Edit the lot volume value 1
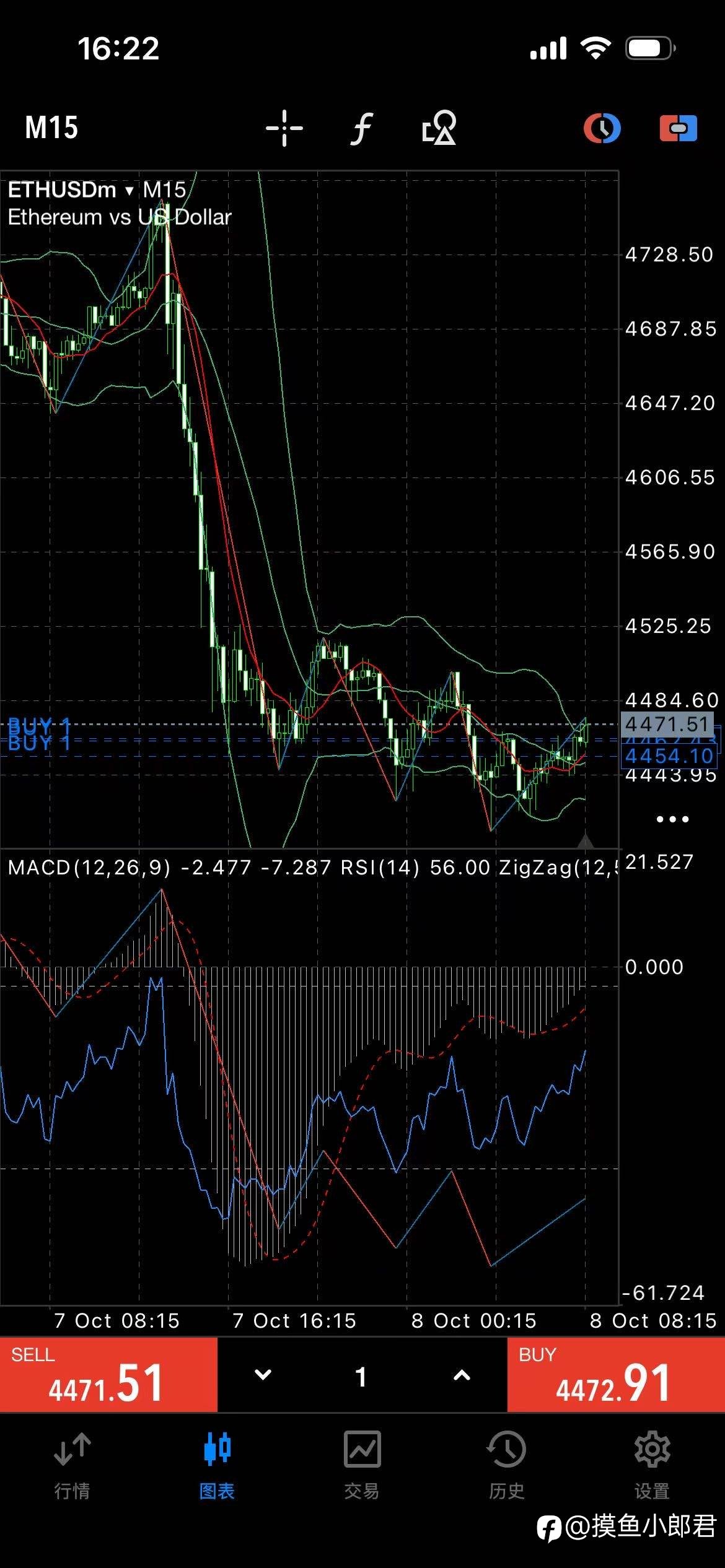 point(361,1377)
